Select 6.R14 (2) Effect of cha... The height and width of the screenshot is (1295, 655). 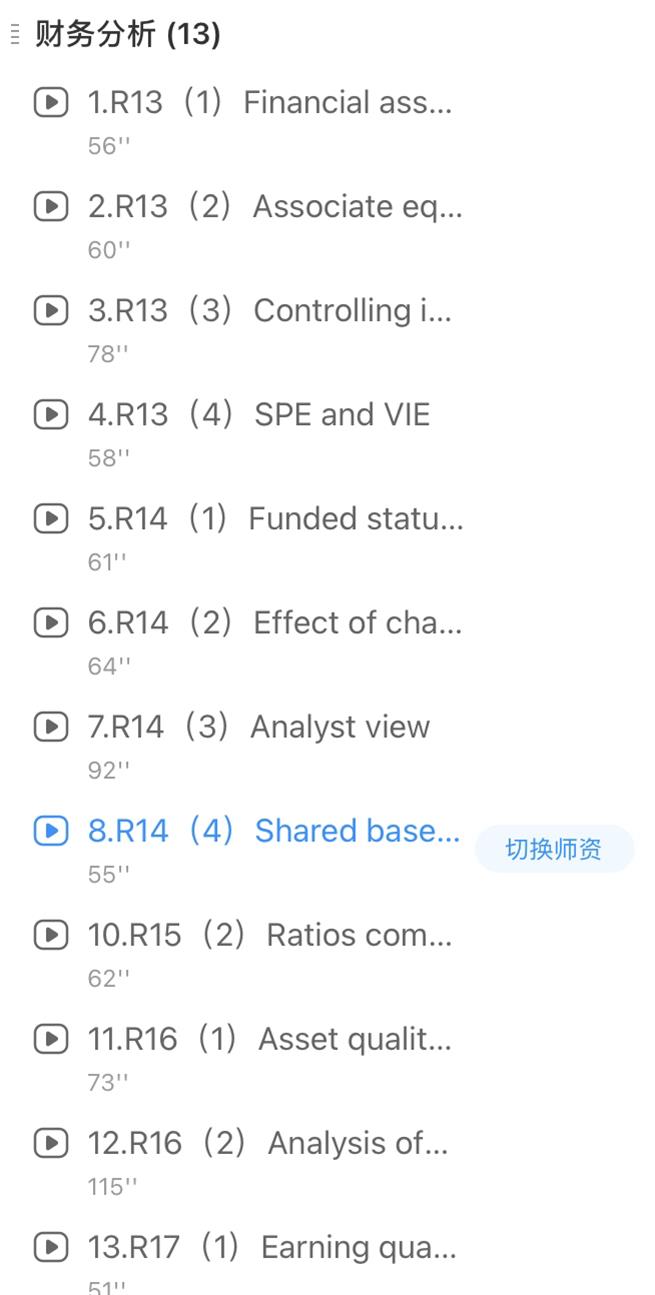pyautogui.click(x=275, y=623)
